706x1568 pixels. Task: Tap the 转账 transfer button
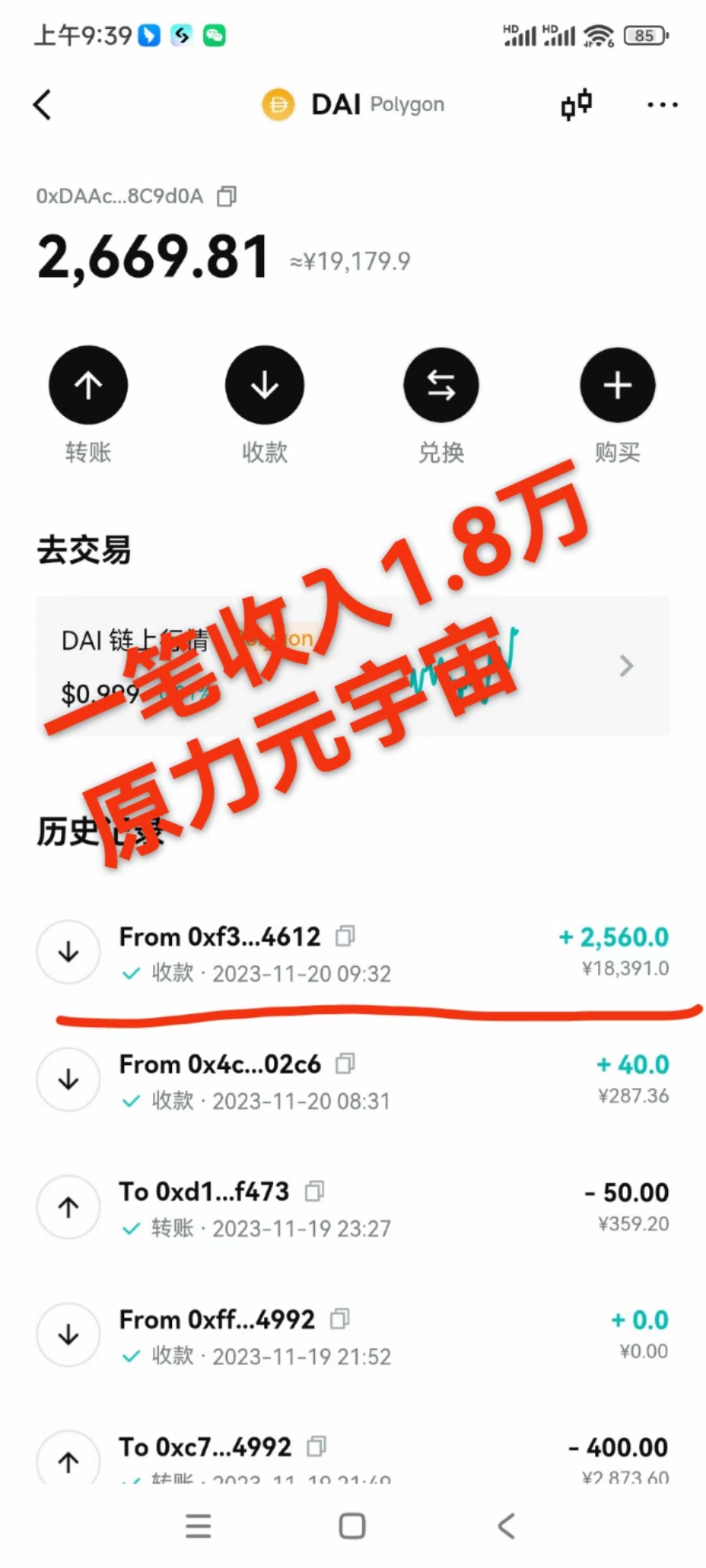tap(88, 385)
